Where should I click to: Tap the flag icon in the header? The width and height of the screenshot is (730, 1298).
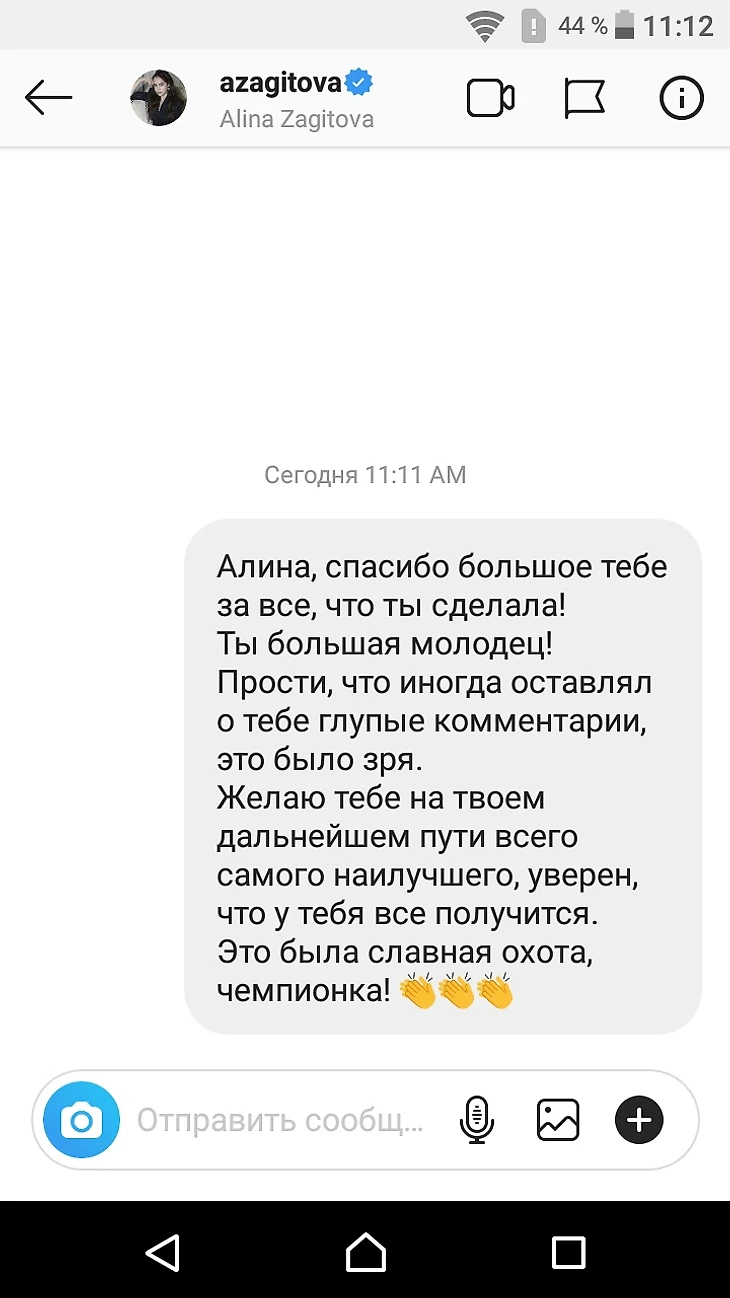[x=585, y=98]
